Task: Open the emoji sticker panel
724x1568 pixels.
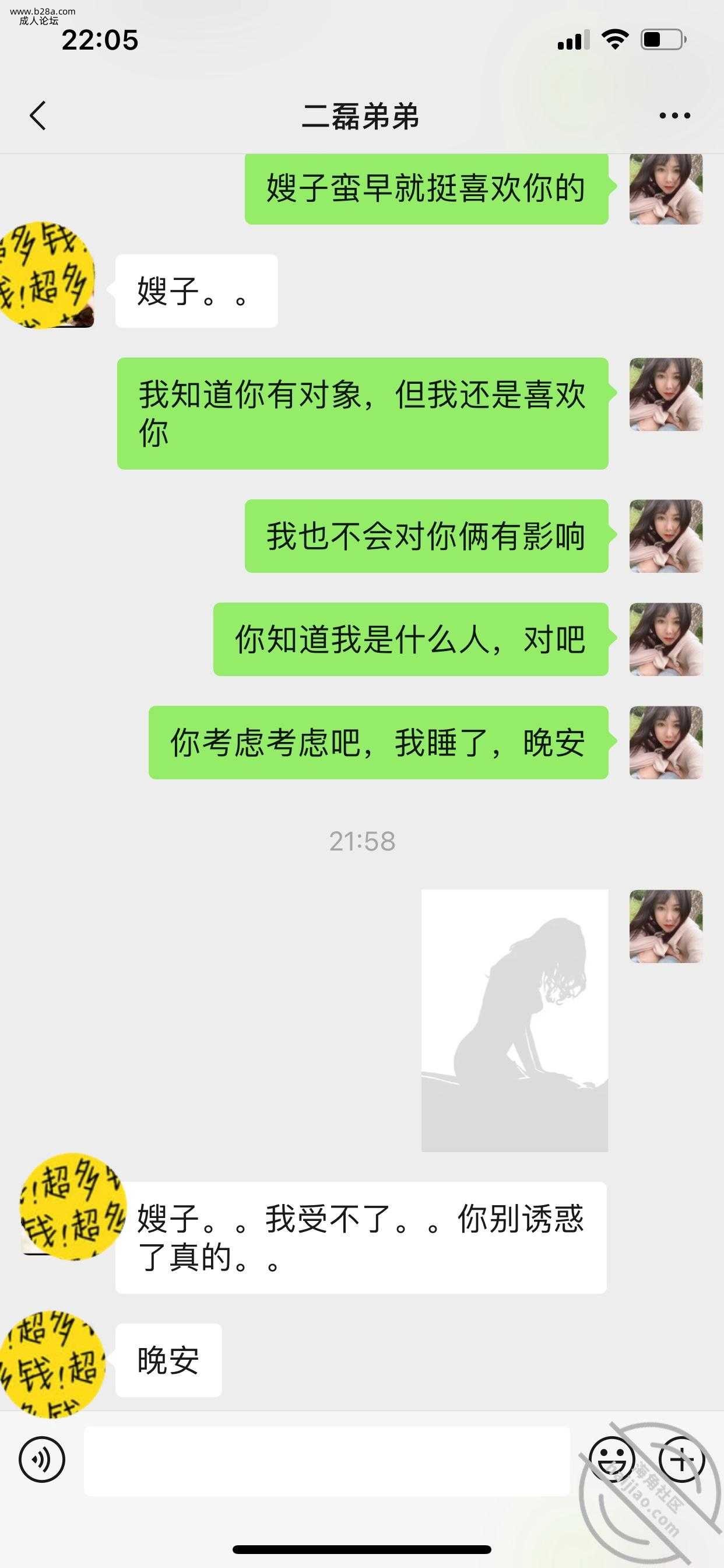Action: tap(611, 1459)
